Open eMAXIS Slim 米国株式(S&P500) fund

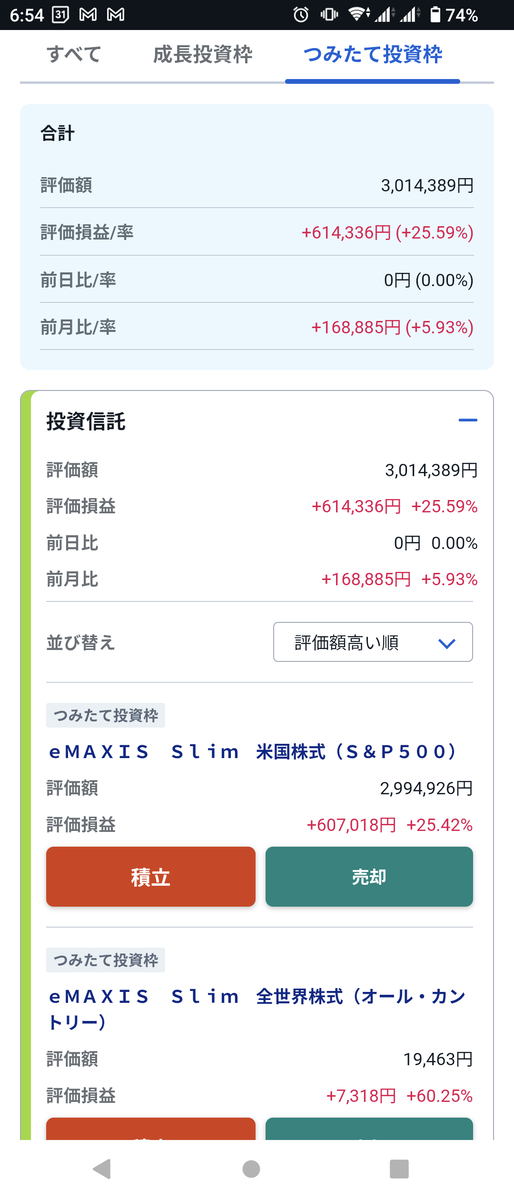point(253,752)
